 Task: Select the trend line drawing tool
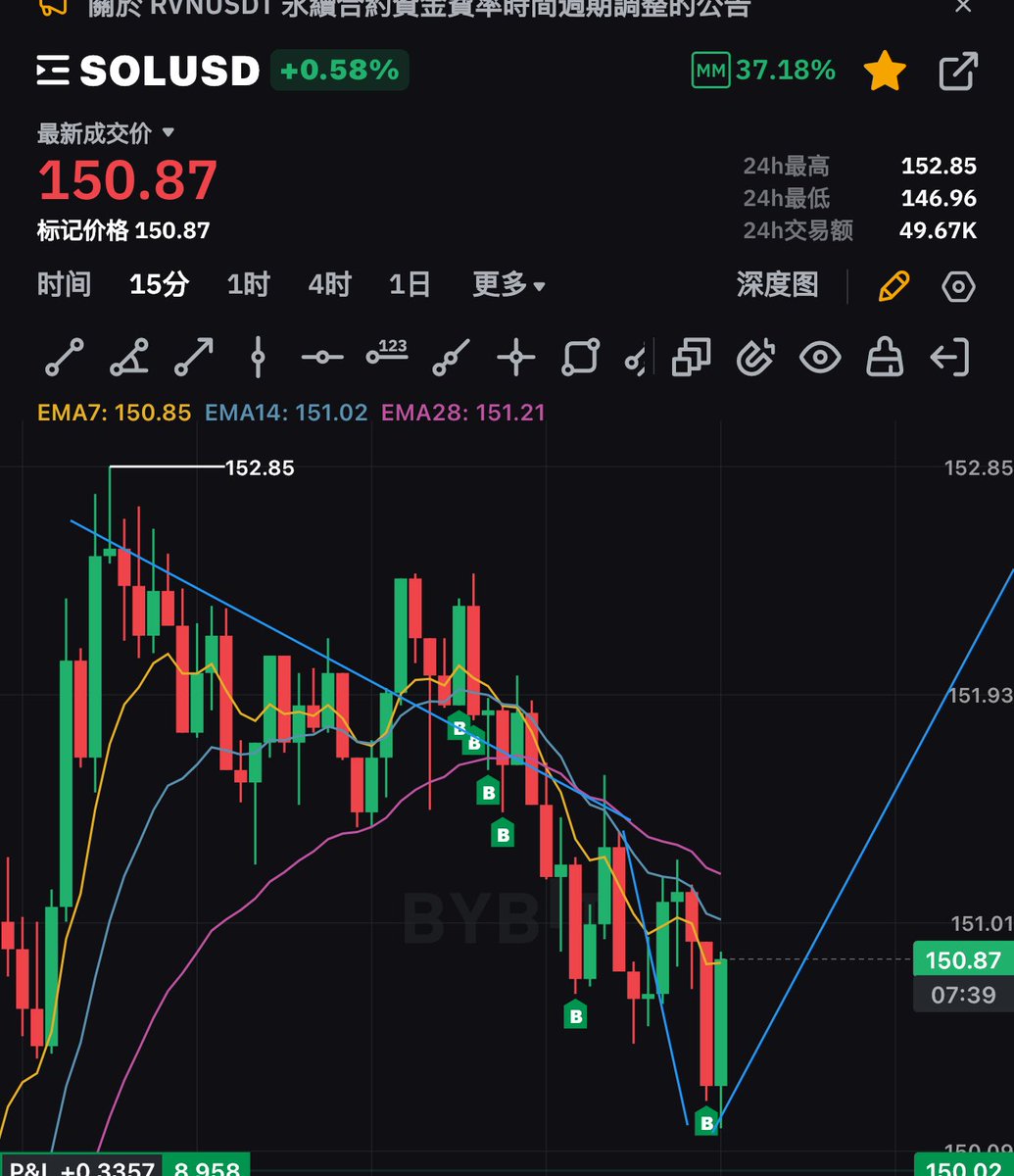tap(65, 358)
